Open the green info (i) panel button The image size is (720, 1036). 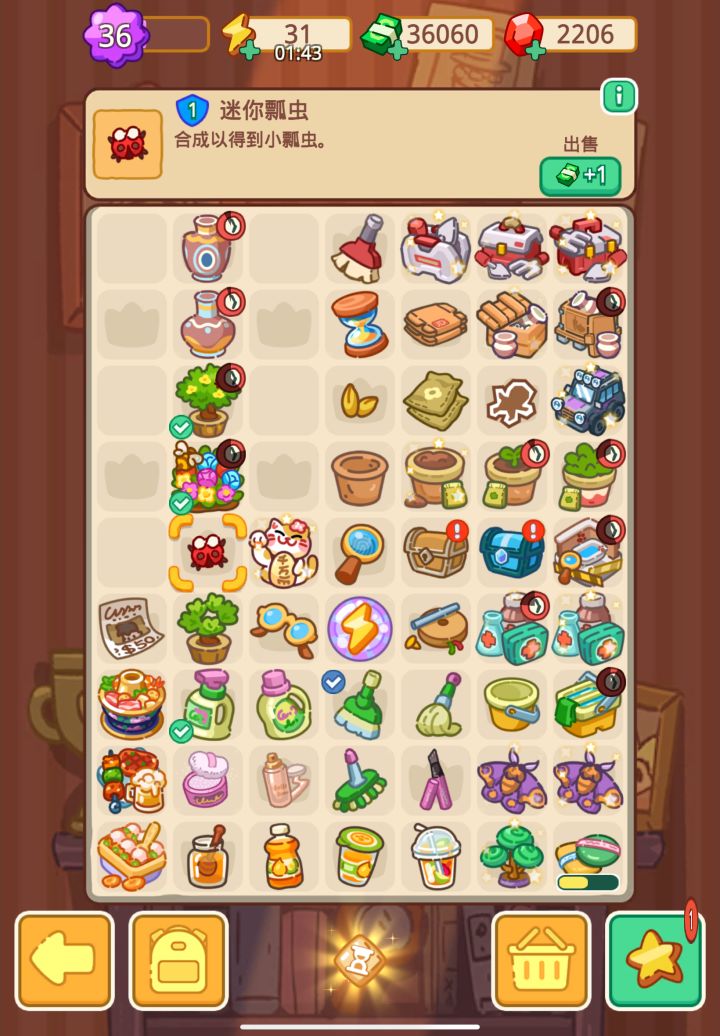617,96
